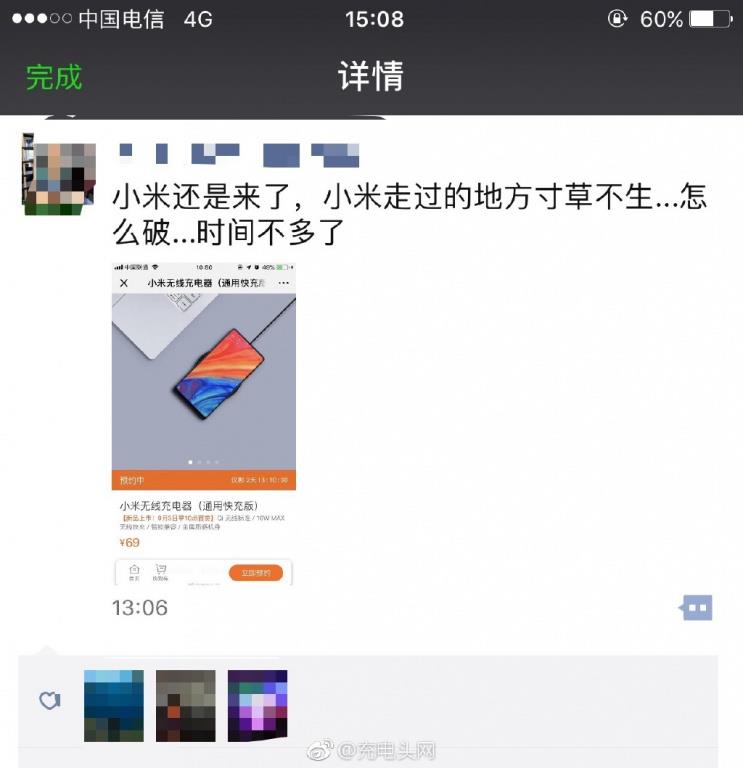Open the second liker's dark avatar
The image size is (743, 768).
click(186, 705)
